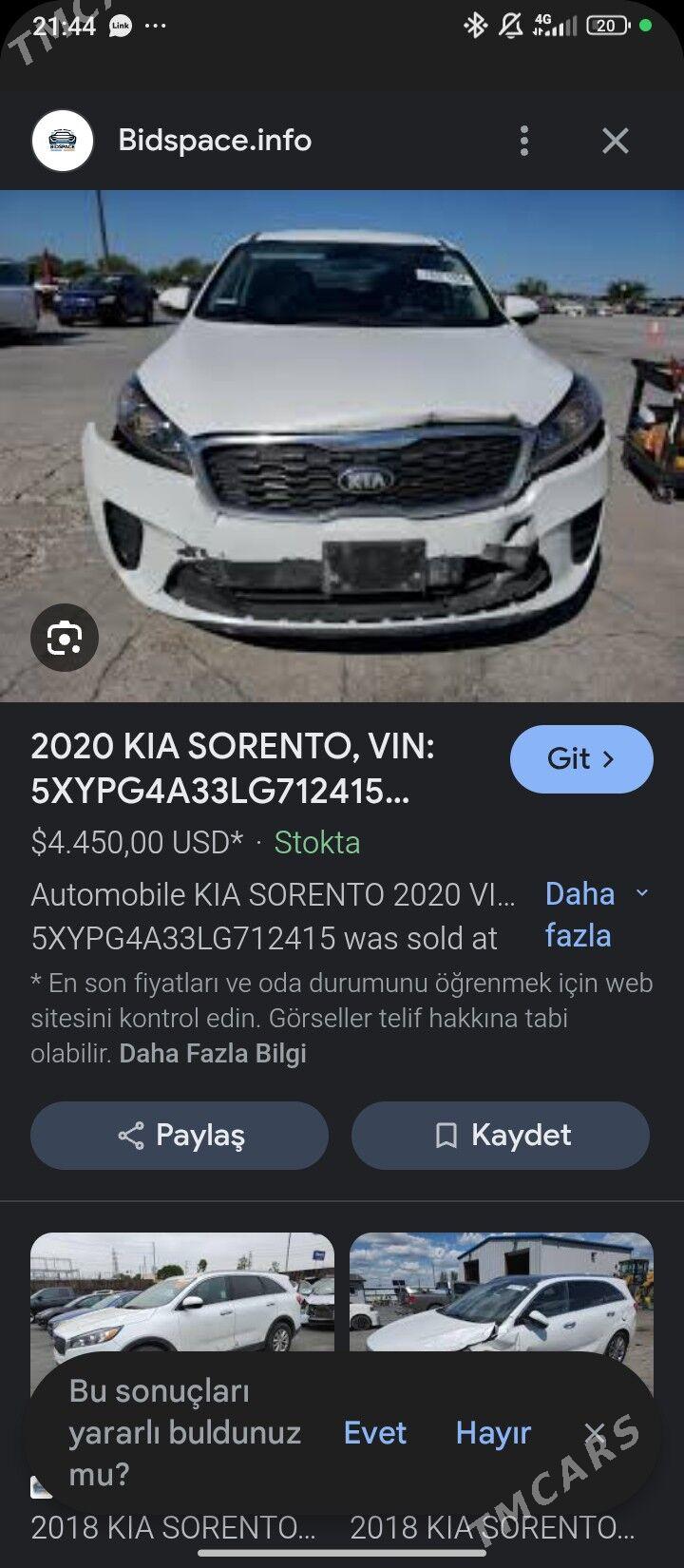
Task: Tap the bookmark icon beside Kaydet
Action: coord(447,1135)
